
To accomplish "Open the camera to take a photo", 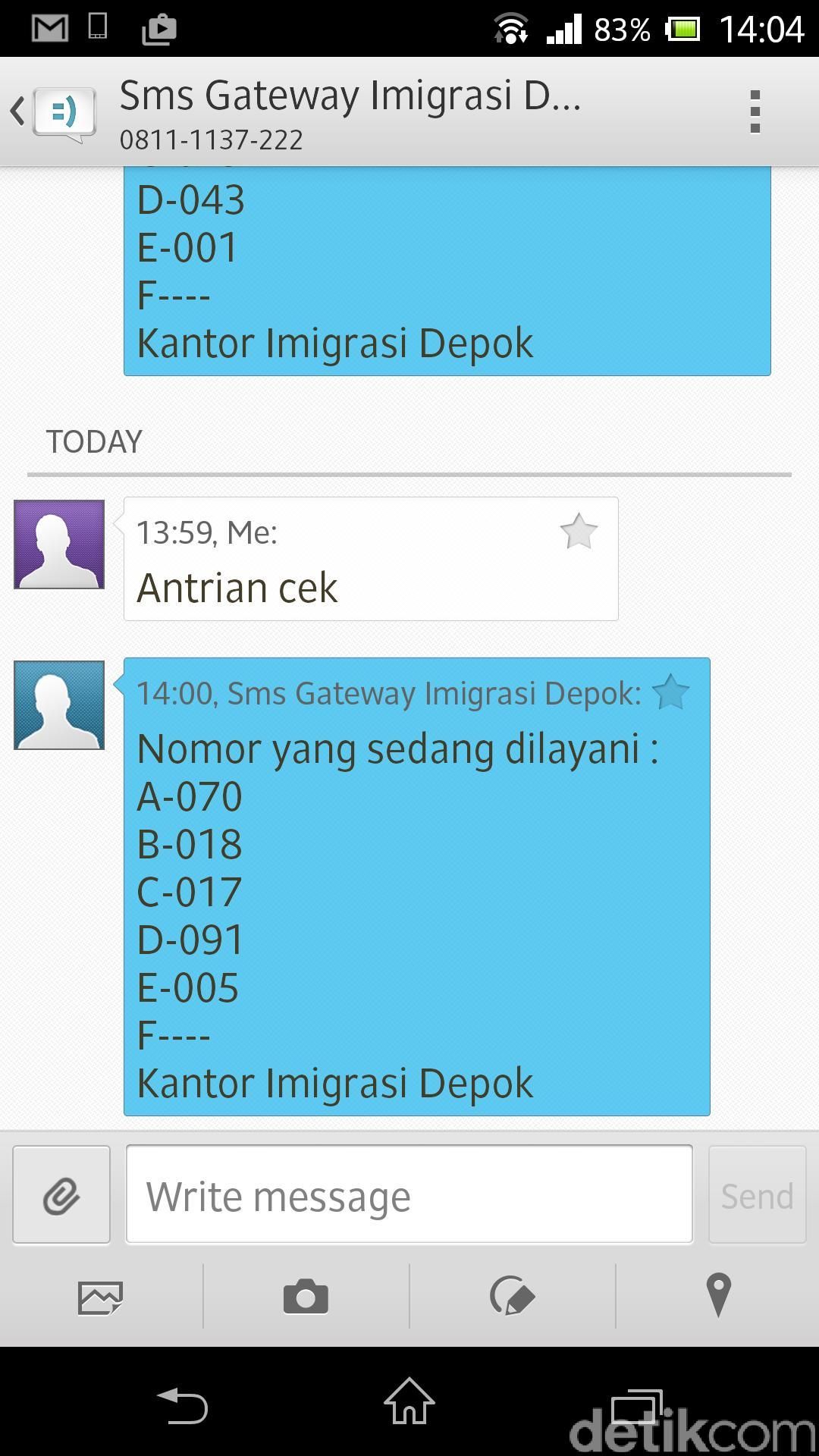I will point(306,1296).
